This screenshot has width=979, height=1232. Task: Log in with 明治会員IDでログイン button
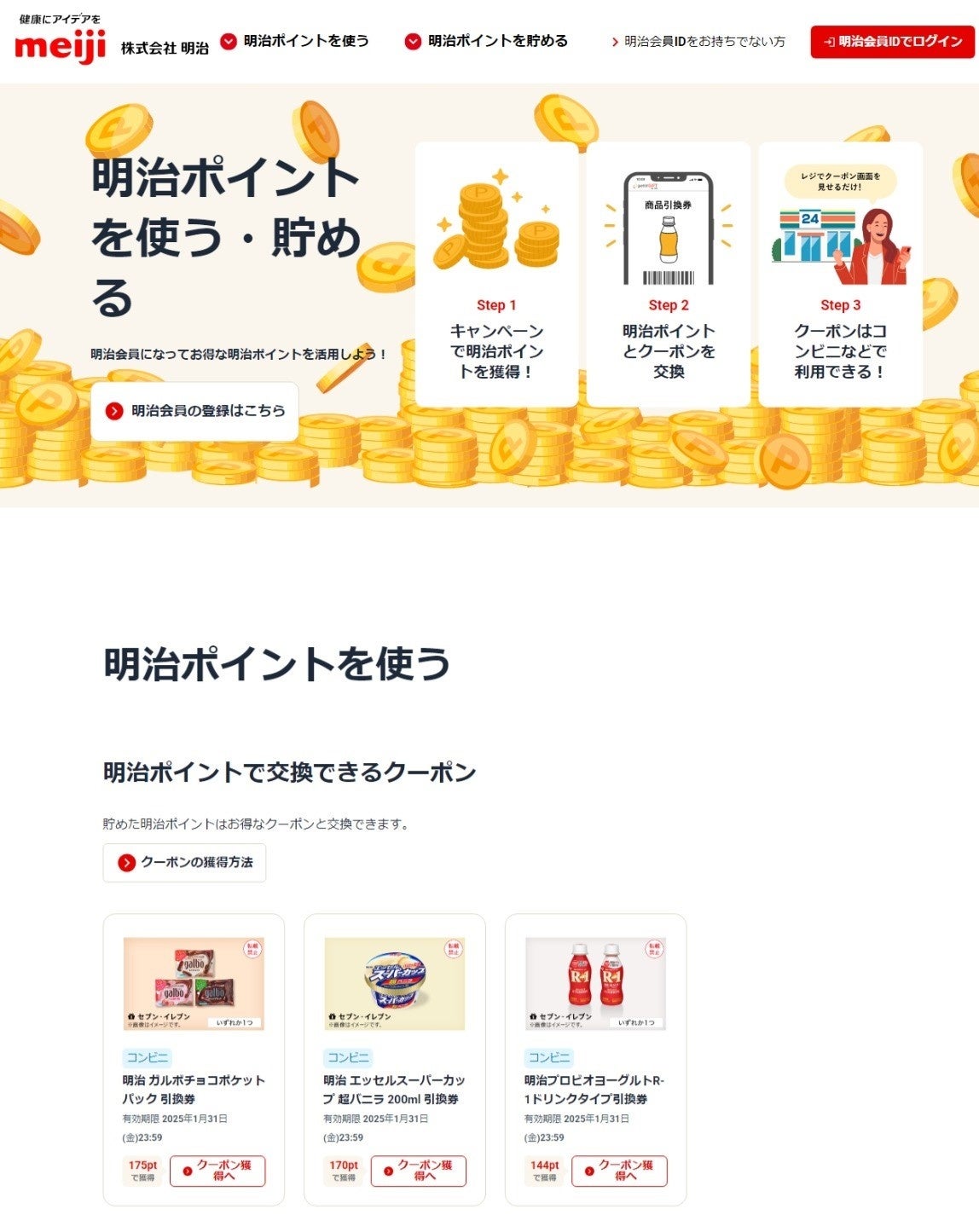click(x=892, y=41)
